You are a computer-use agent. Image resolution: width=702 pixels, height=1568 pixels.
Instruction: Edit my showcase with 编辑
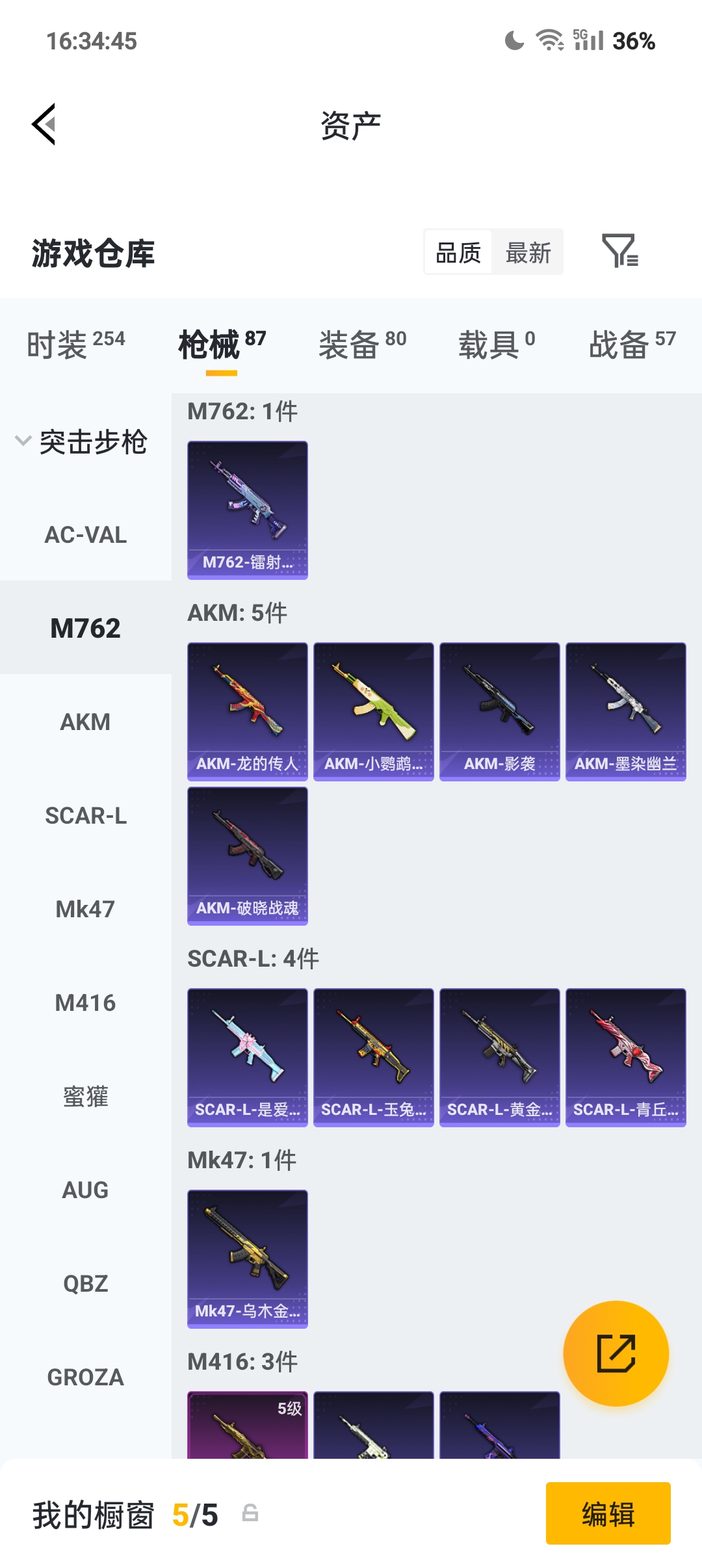coord(608,1513)
